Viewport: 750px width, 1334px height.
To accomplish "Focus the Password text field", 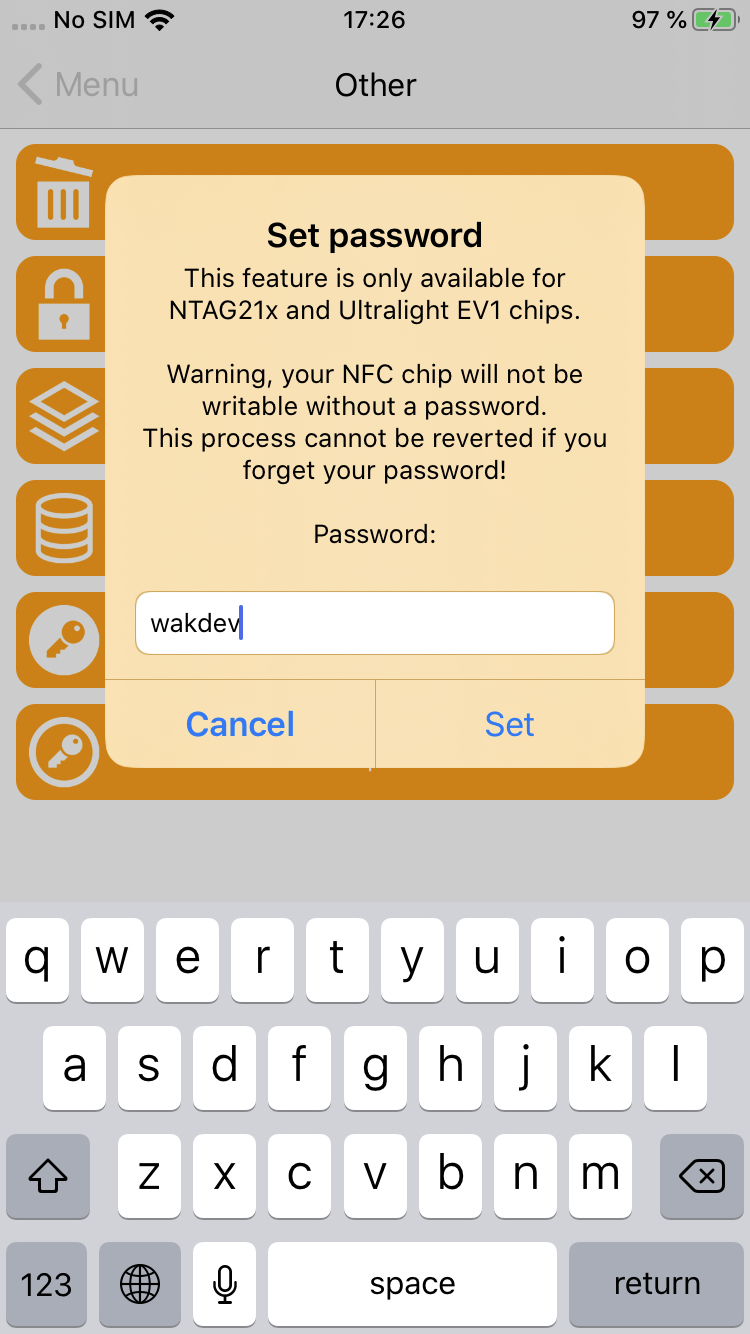I will (x=374, y=623).
